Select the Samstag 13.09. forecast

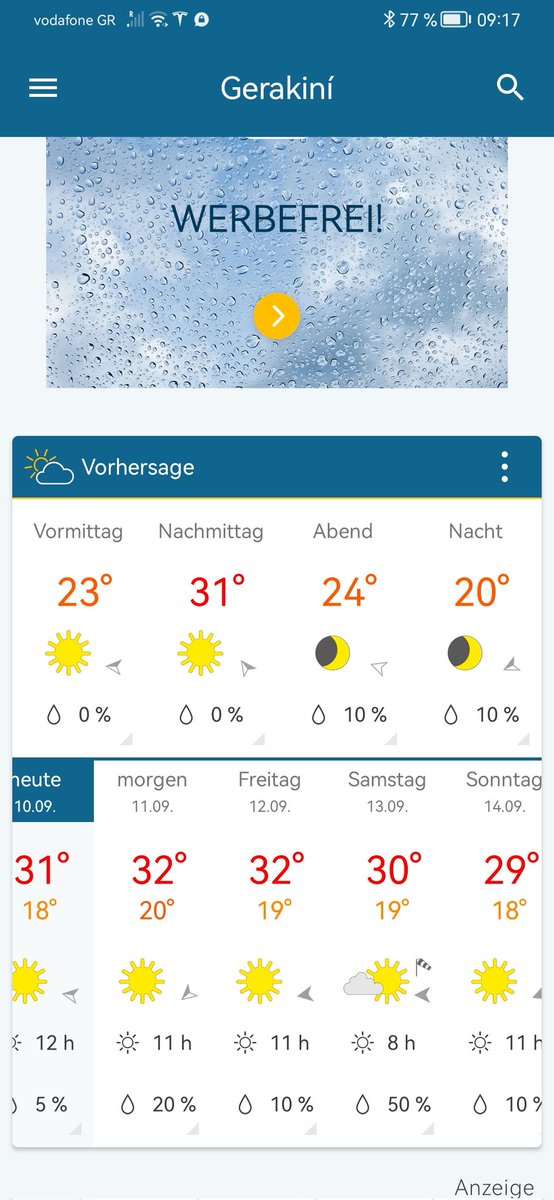click(389, 953)
